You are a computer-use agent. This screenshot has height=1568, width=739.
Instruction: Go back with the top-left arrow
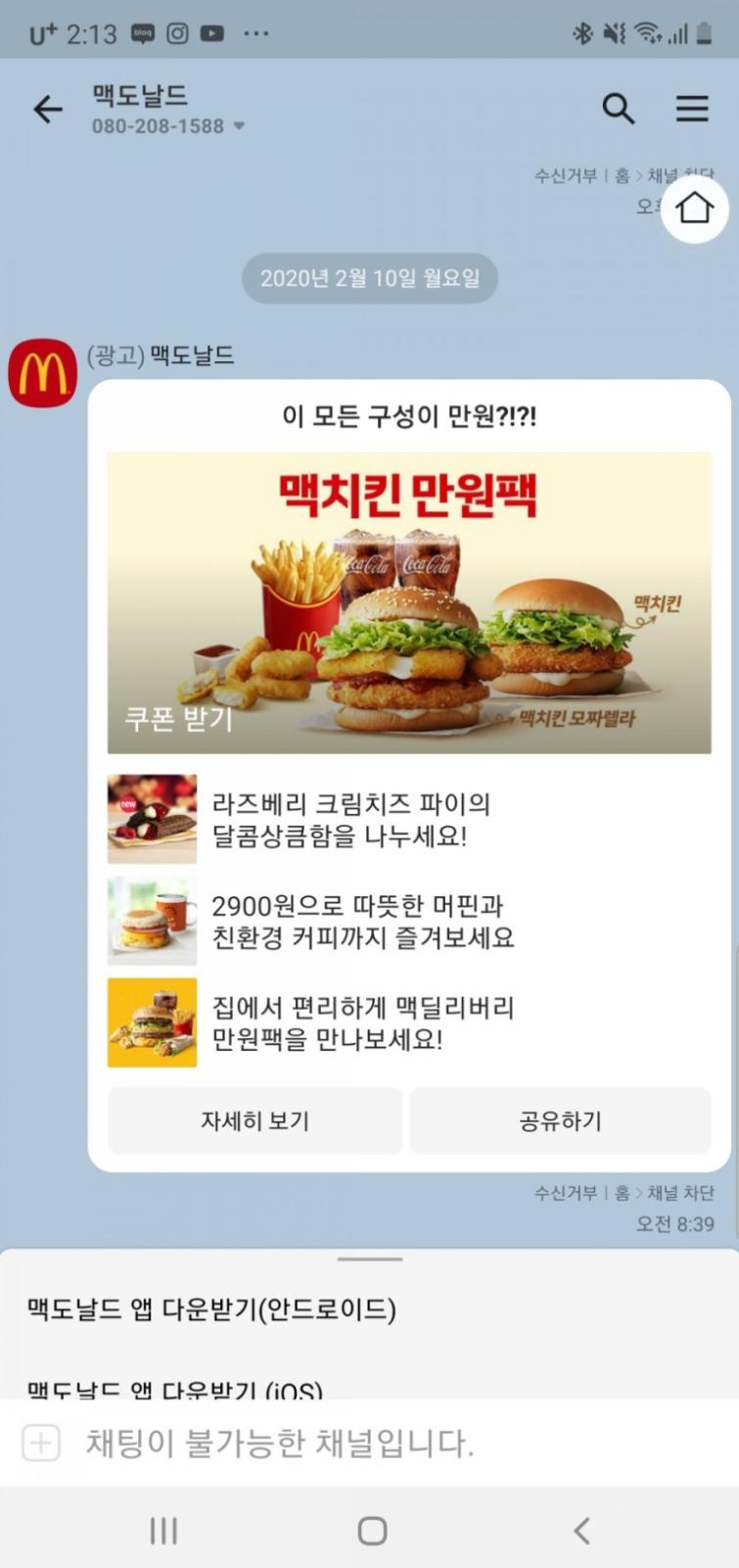coord(48,110)
